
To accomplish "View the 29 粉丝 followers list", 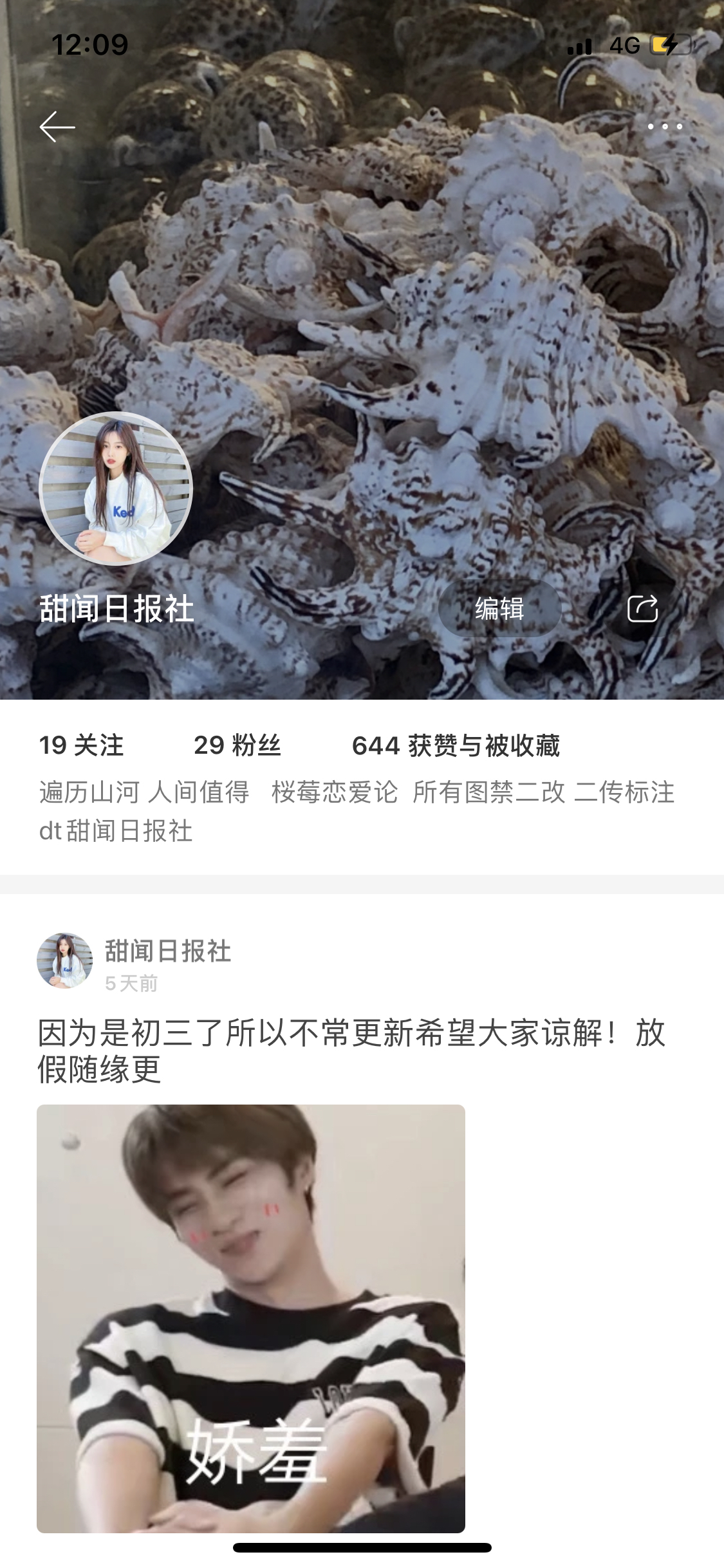I will 237,745.
